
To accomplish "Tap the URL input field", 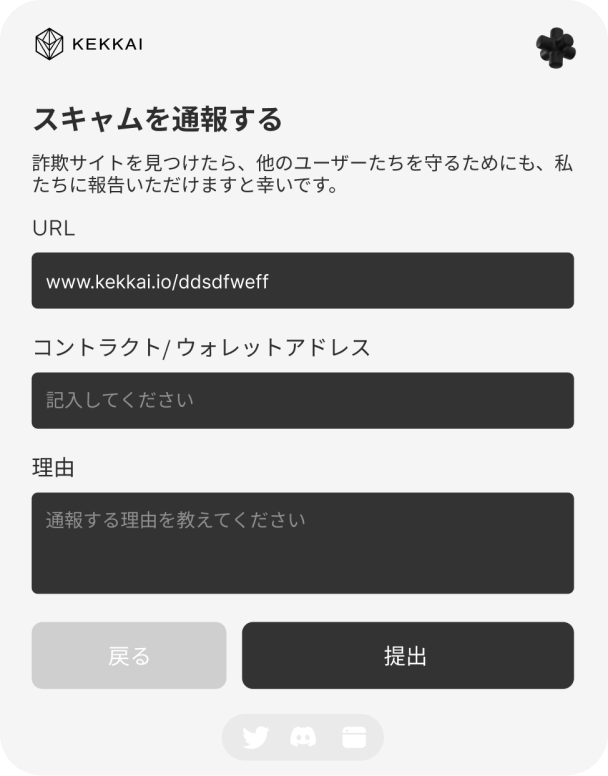I will pos(302,281).
